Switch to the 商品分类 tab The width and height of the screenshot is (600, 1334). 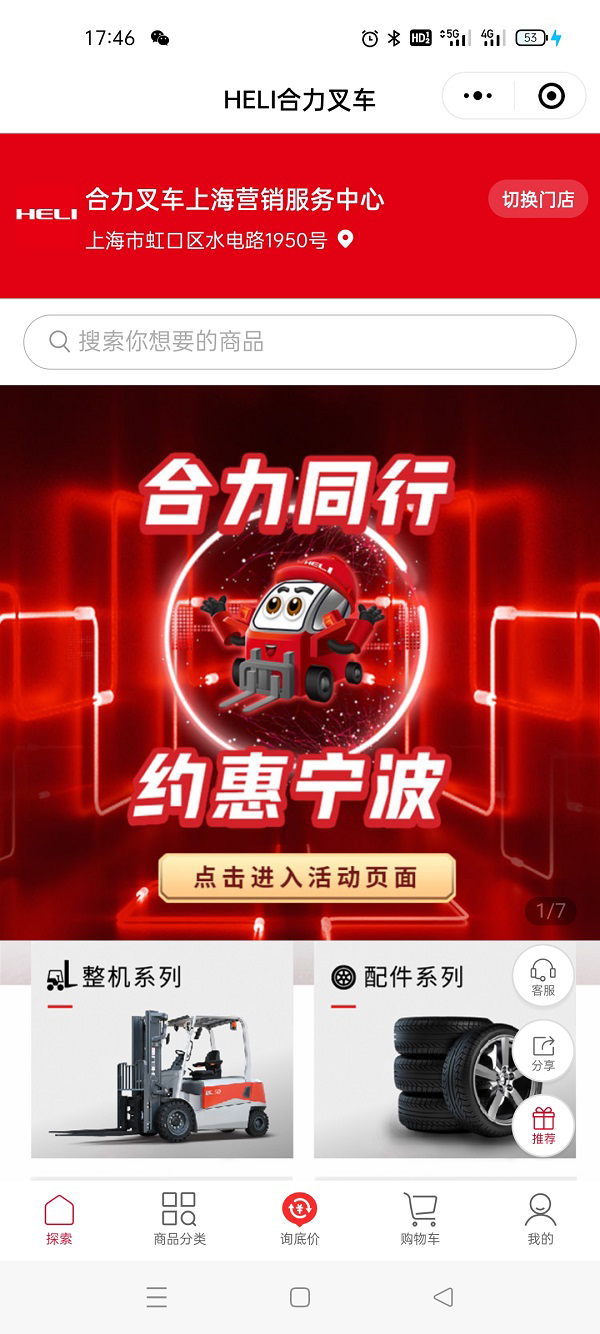click(x=180, y=1219)
